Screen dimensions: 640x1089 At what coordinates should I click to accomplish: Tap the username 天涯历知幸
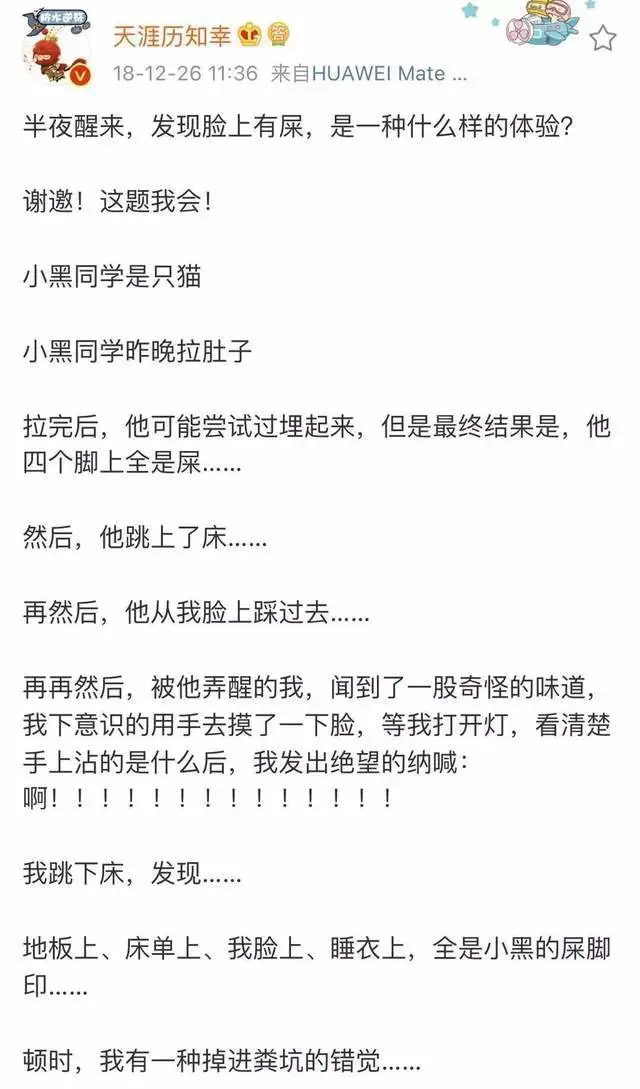point(172,37)
